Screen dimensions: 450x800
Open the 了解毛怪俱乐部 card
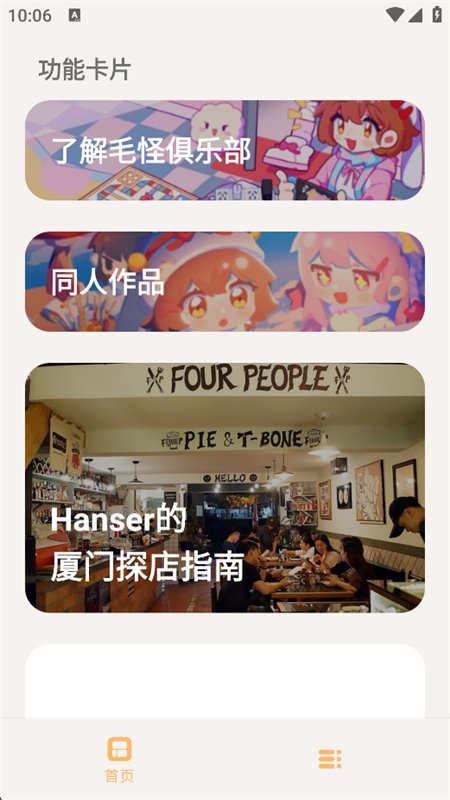(x=225, y=150)
